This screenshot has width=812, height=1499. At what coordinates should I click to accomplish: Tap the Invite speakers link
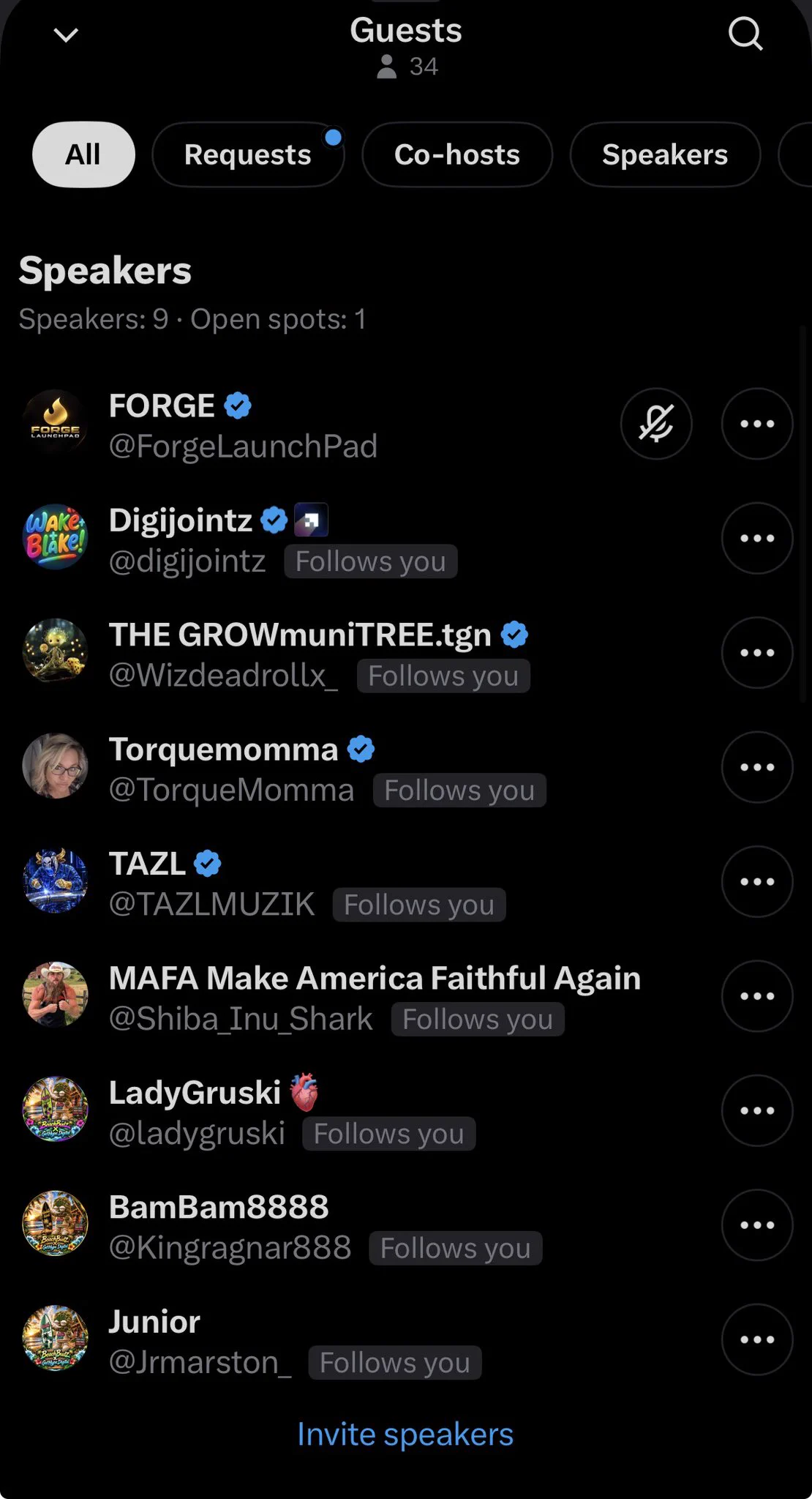tap(405, 1434)
